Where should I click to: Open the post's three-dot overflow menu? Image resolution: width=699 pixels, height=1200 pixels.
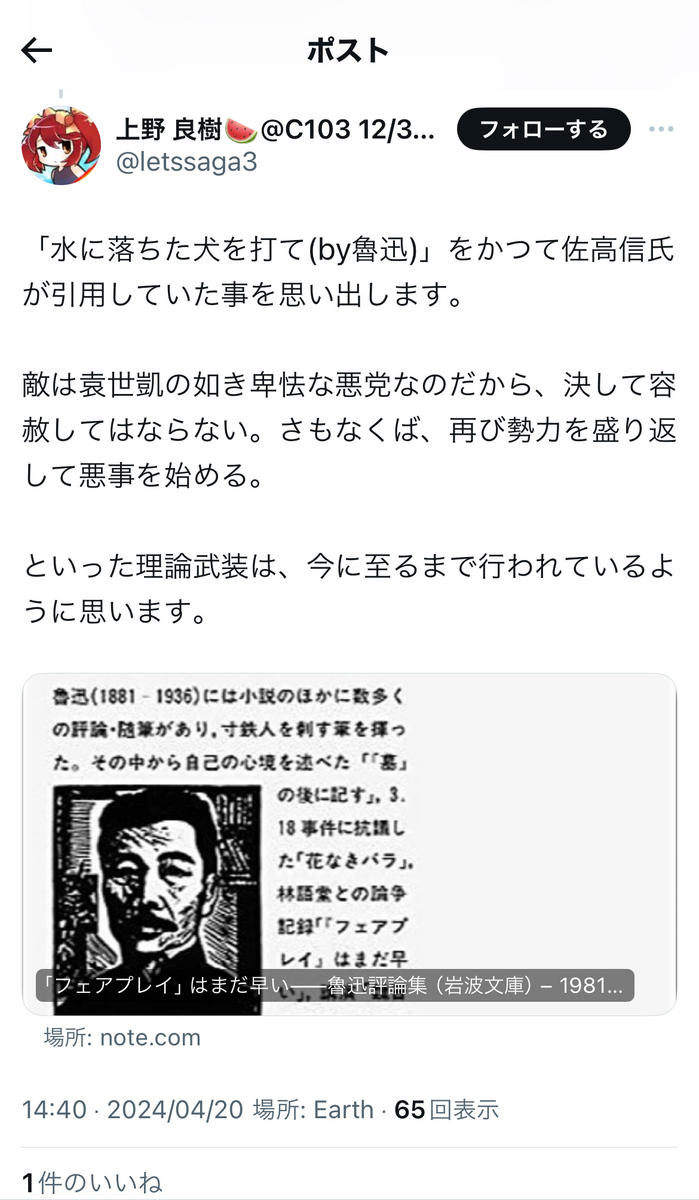pyautogui.click(x=661, y=129)
